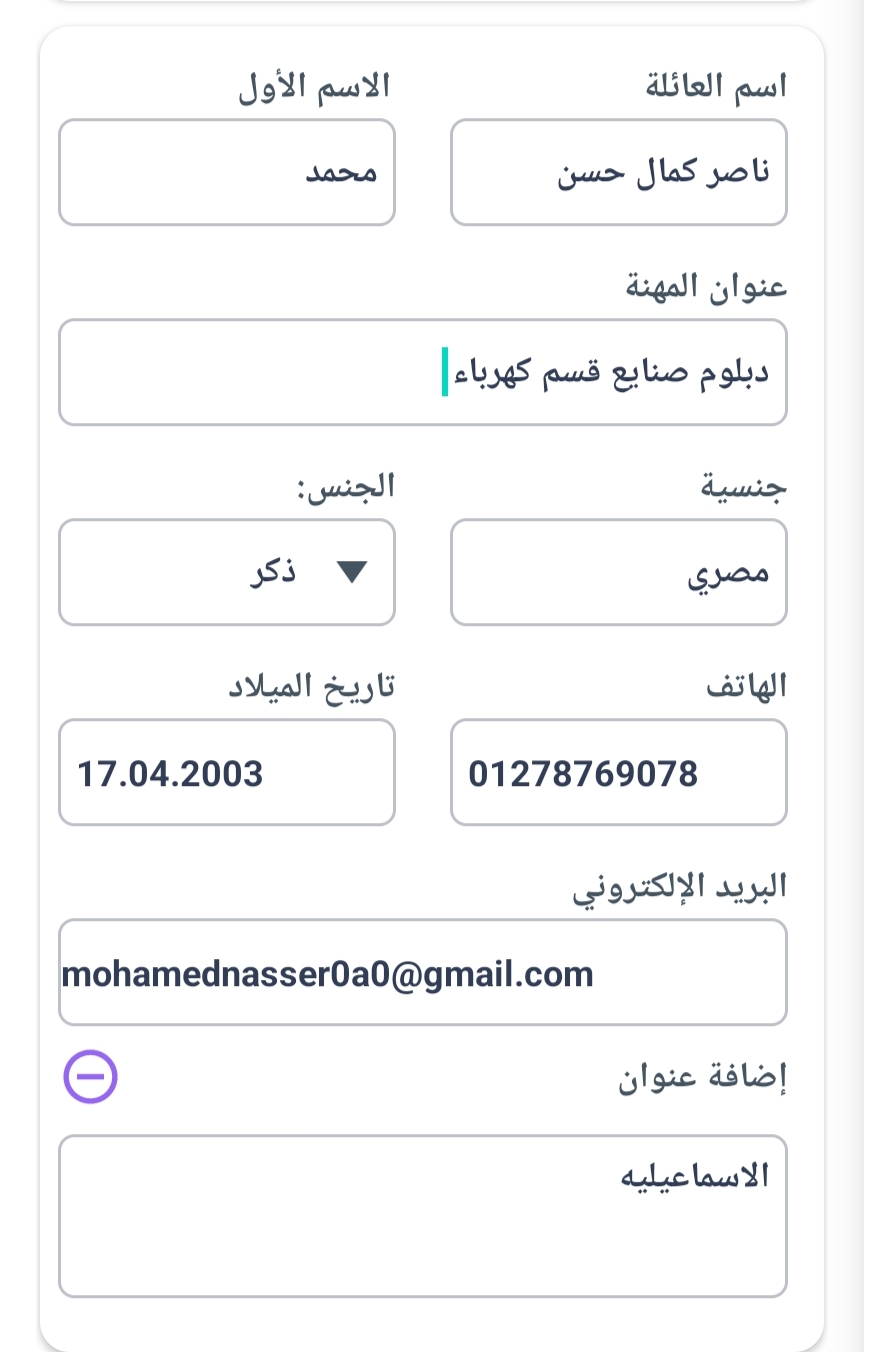This screenshot has height=1352, width=880.
Task: Edit the email address field
Action: [x=422, y=972]
